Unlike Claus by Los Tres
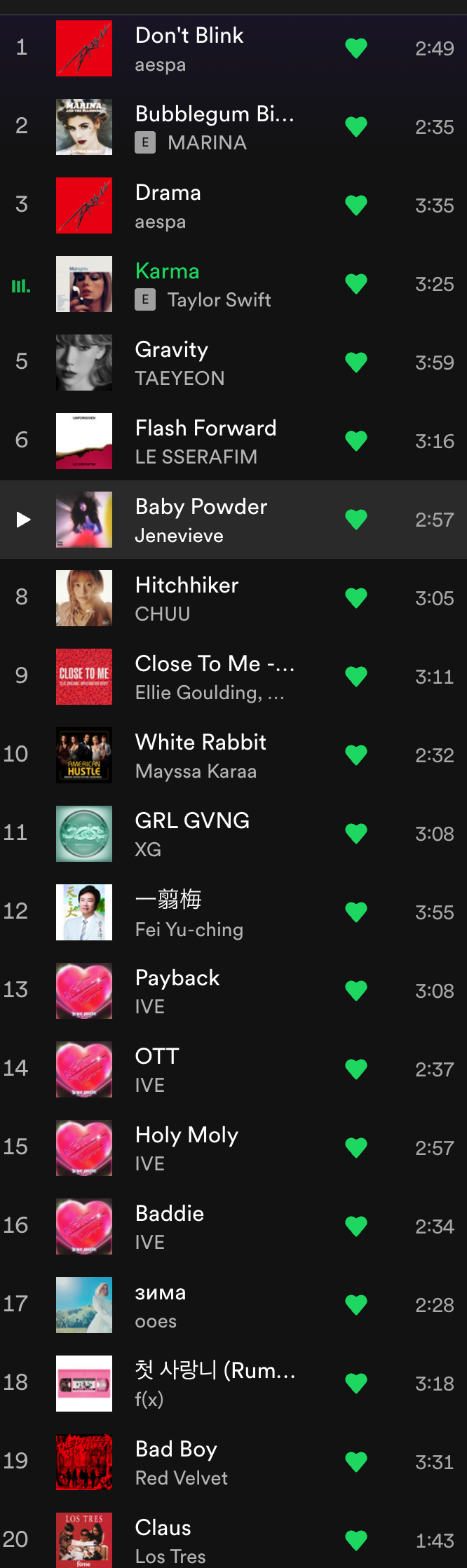Screen dimensions: 467x1568 (356, 1540)
